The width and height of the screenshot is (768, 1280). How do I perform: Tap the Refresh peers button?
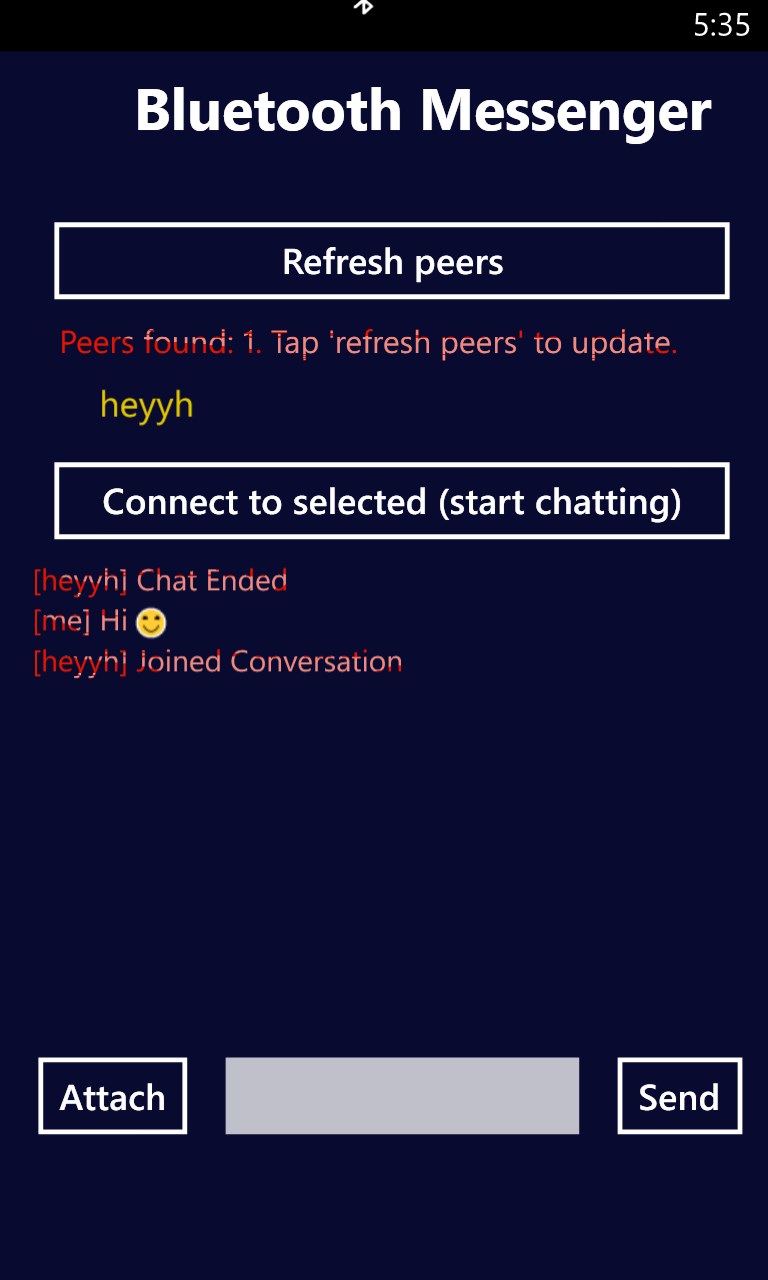[391, 261]
